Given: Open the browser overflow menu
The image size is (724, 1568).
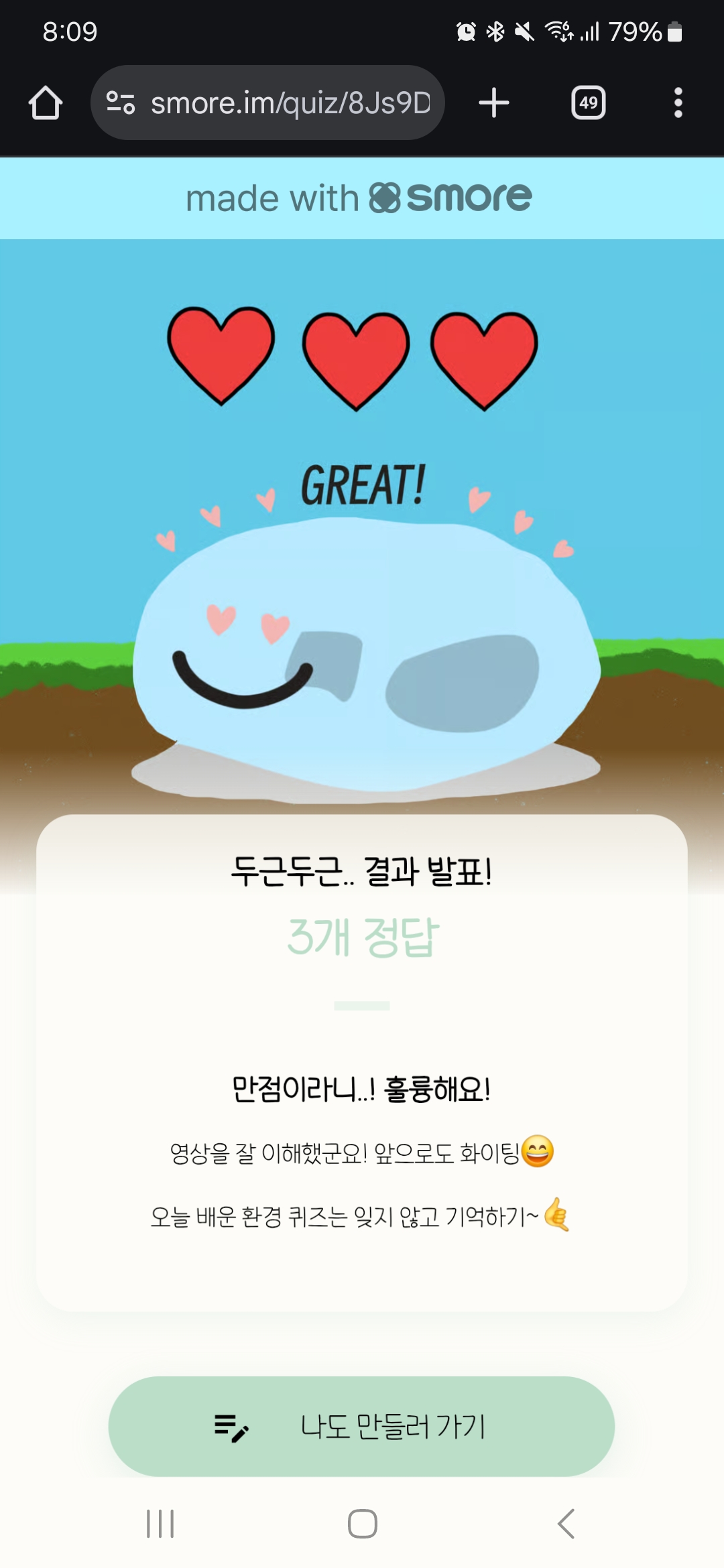Looking at the screenshot, I should 678,103.
